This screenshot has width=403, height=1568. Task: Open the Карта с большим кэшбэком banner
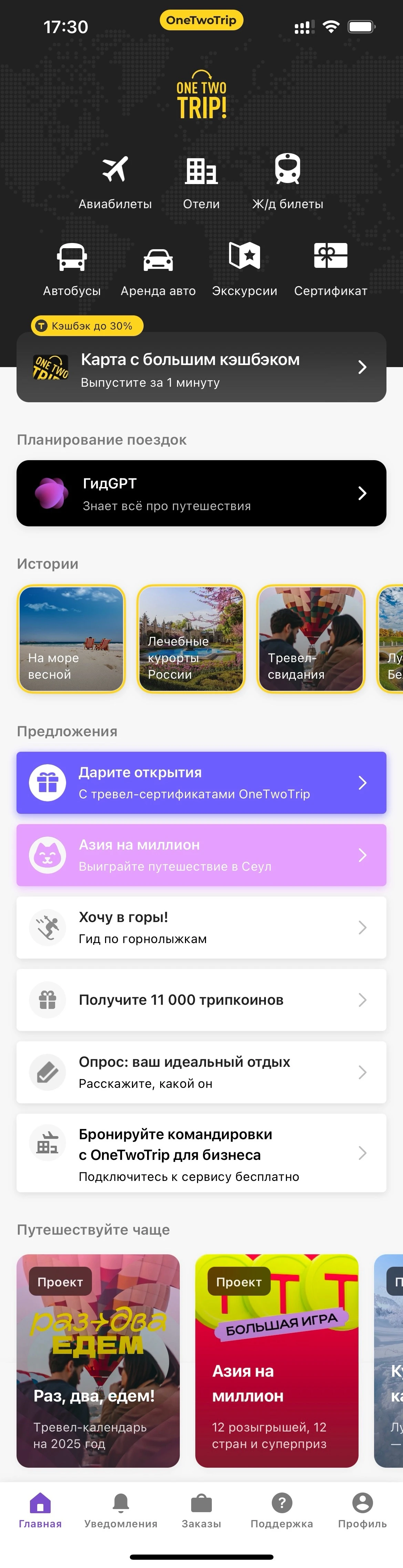[x=201, y=368]
